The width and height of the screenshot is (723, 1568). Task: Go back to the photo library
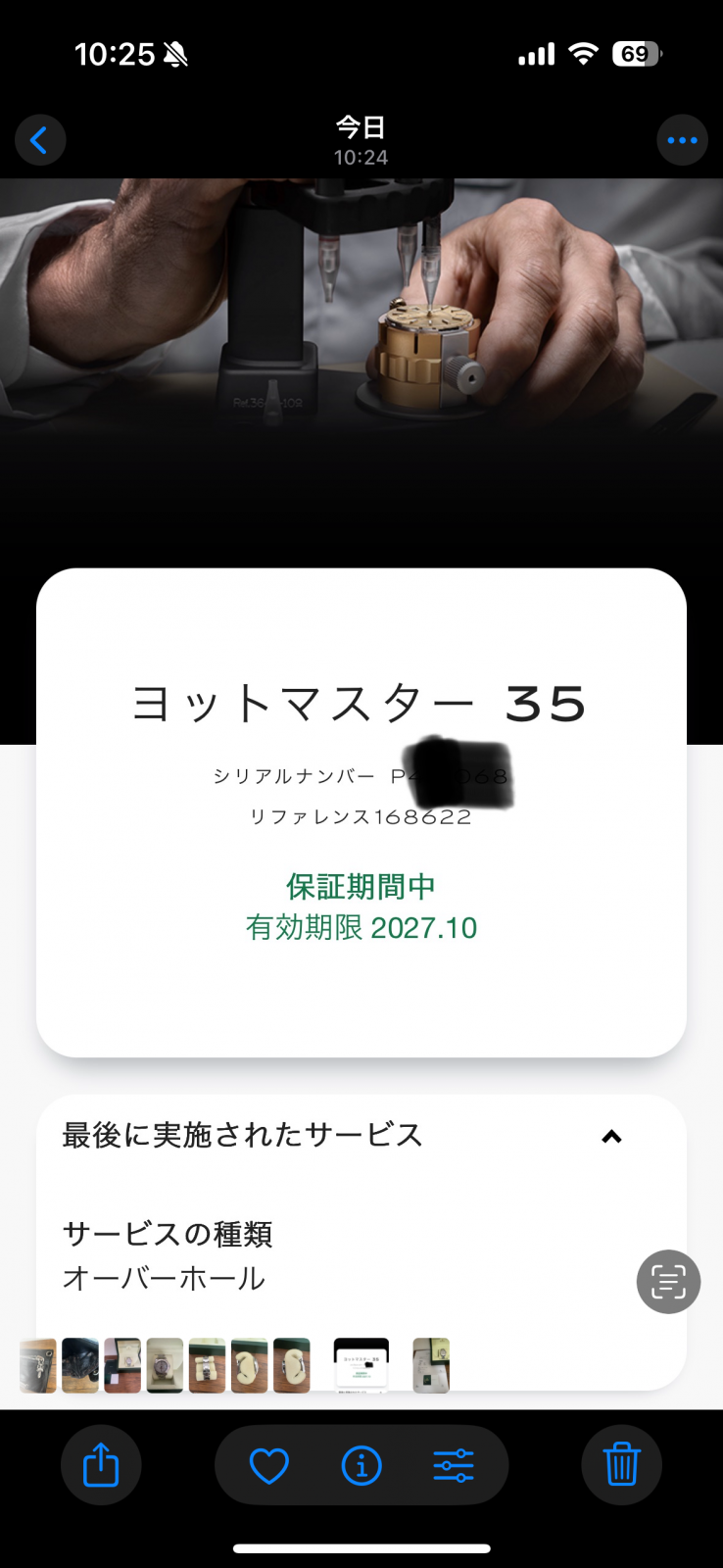40,140
